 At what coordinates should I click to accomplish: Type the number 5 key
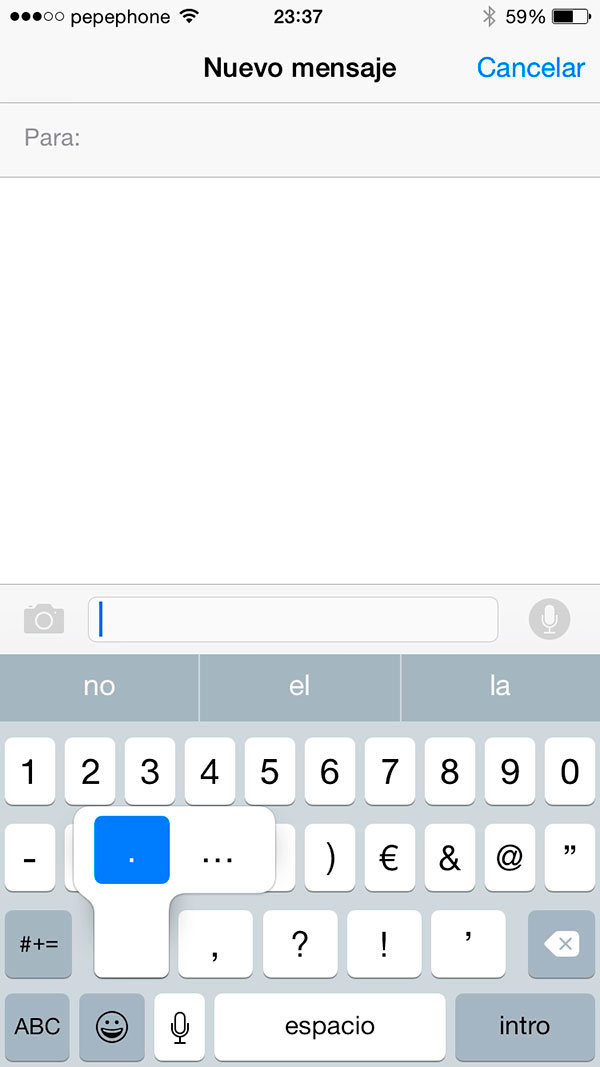pyautogui.click(x=269, y=771)
